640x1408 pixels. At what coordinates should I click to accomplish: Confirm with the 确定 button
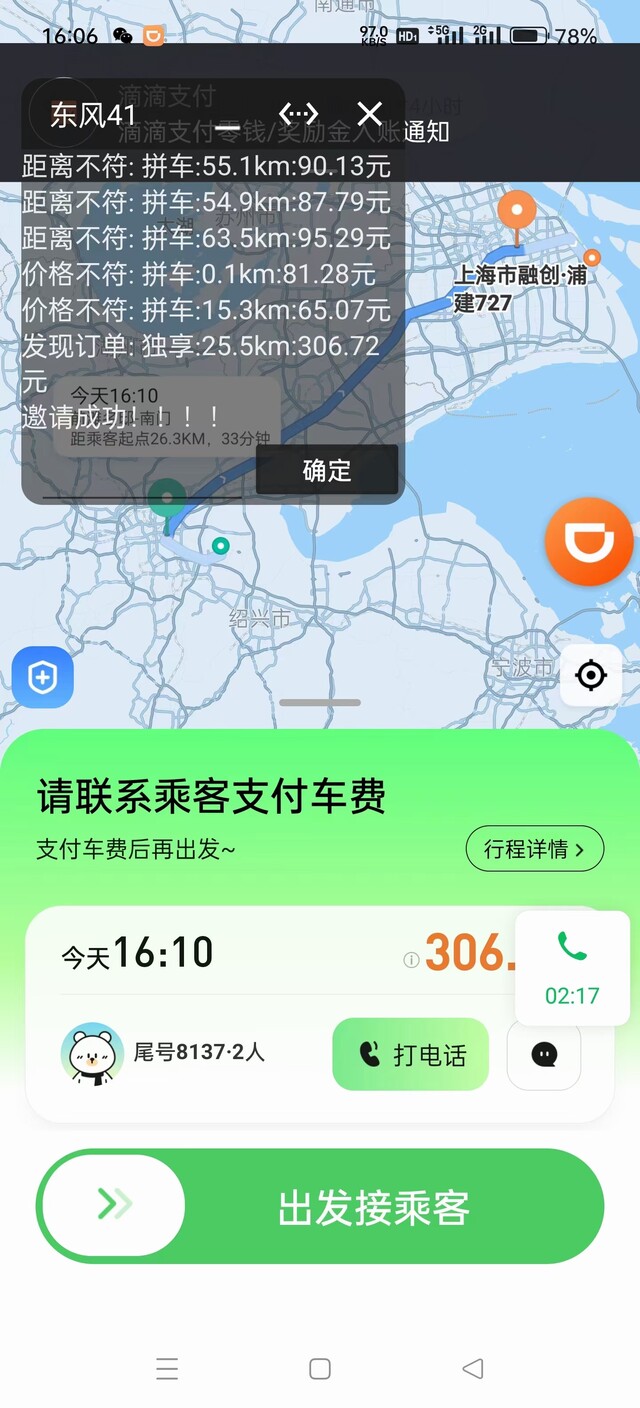[327, 470]
